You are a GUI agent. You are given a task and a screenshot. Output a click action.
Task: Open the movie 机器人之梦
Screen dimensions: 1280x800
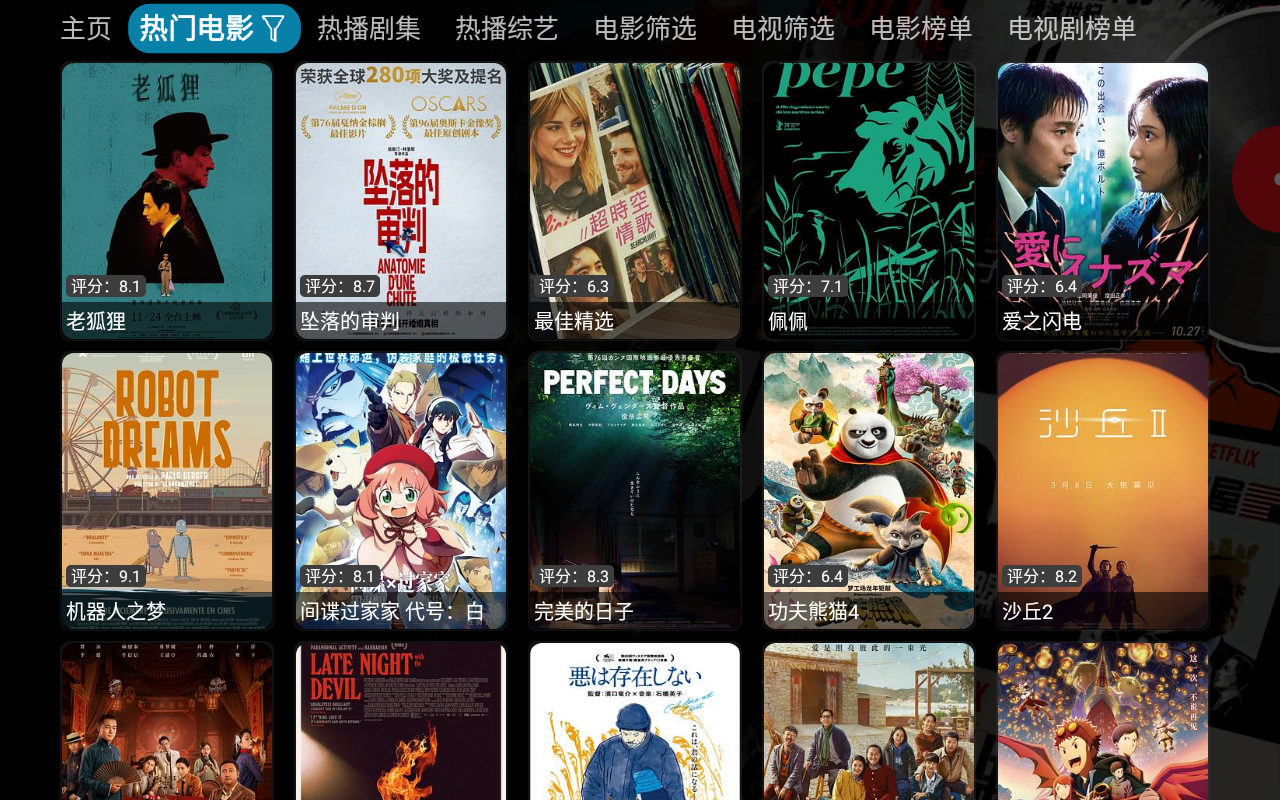tap(167, 490)
